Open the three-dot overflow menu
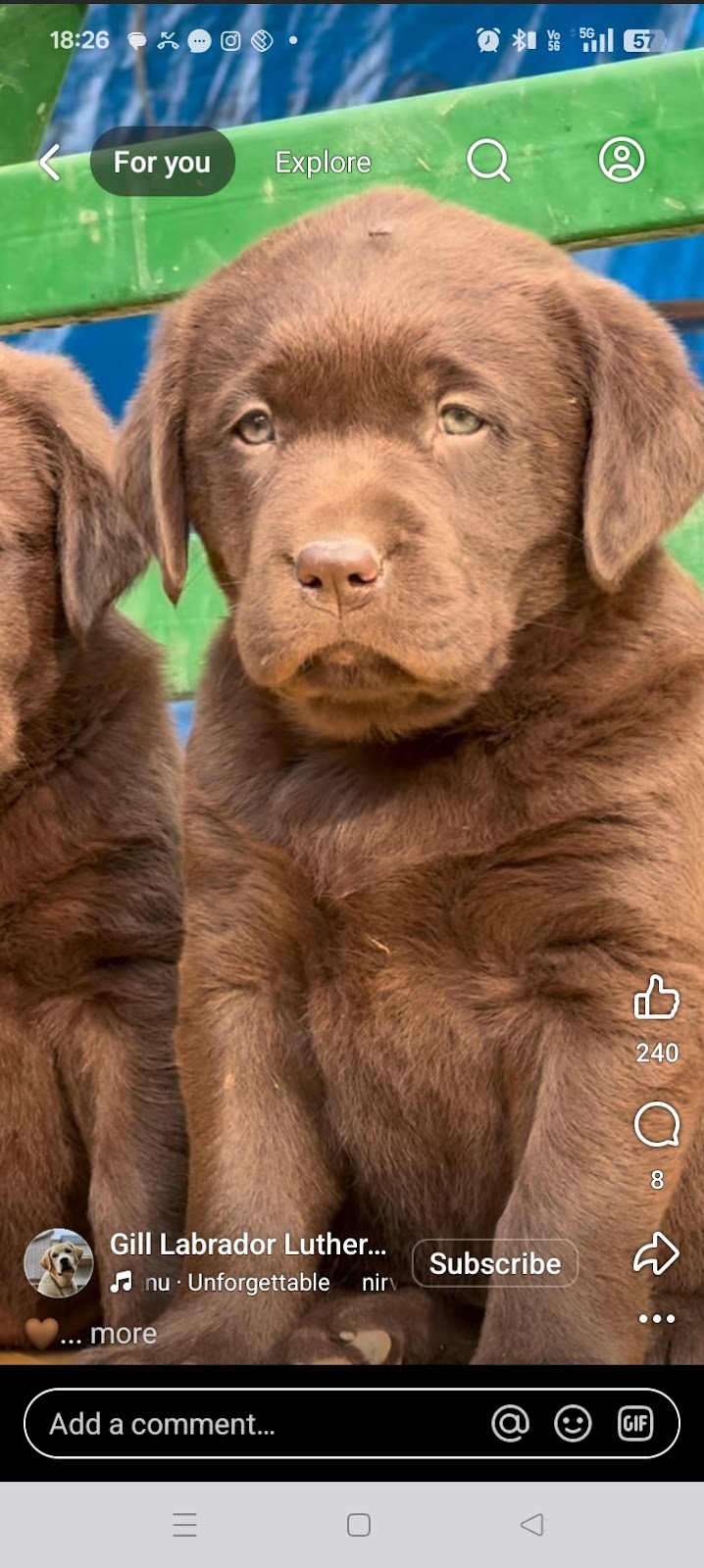Image resolution: width=704 pixels, height=1568 pixels. tap(656, 1318)
